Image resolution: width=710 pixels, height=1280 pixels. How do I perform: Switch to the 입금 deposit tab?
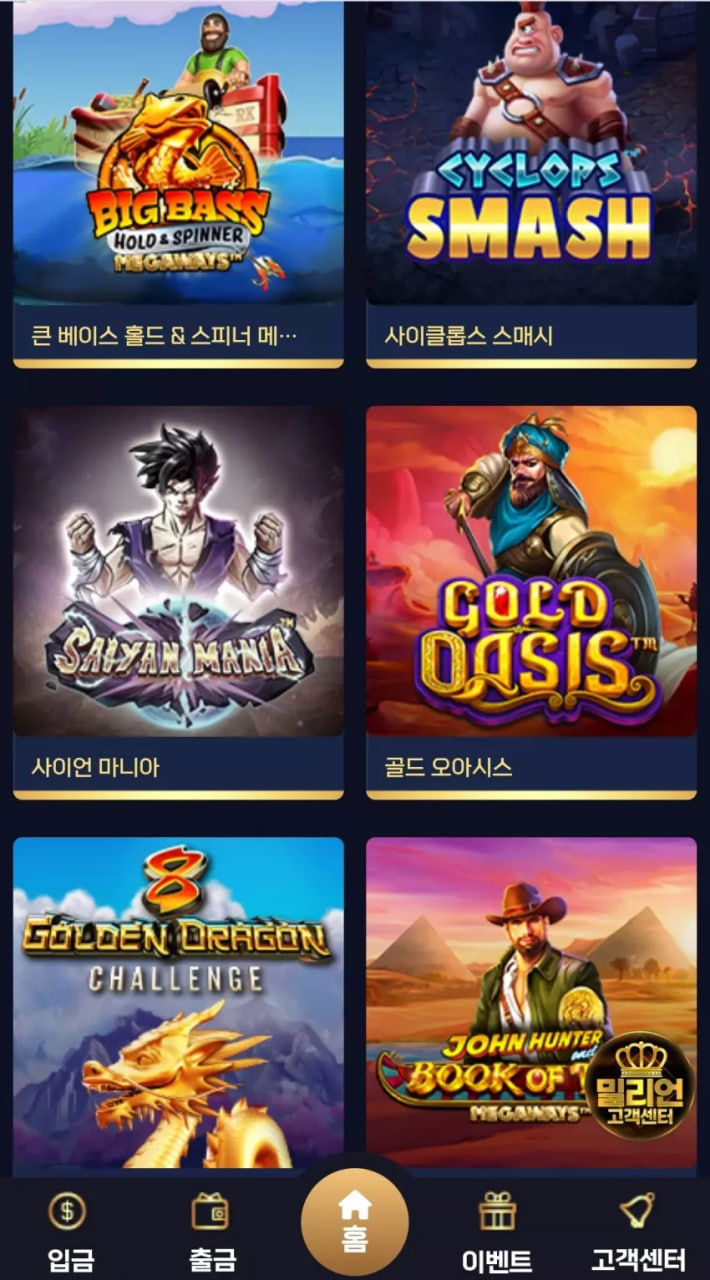coord(67,1231)
